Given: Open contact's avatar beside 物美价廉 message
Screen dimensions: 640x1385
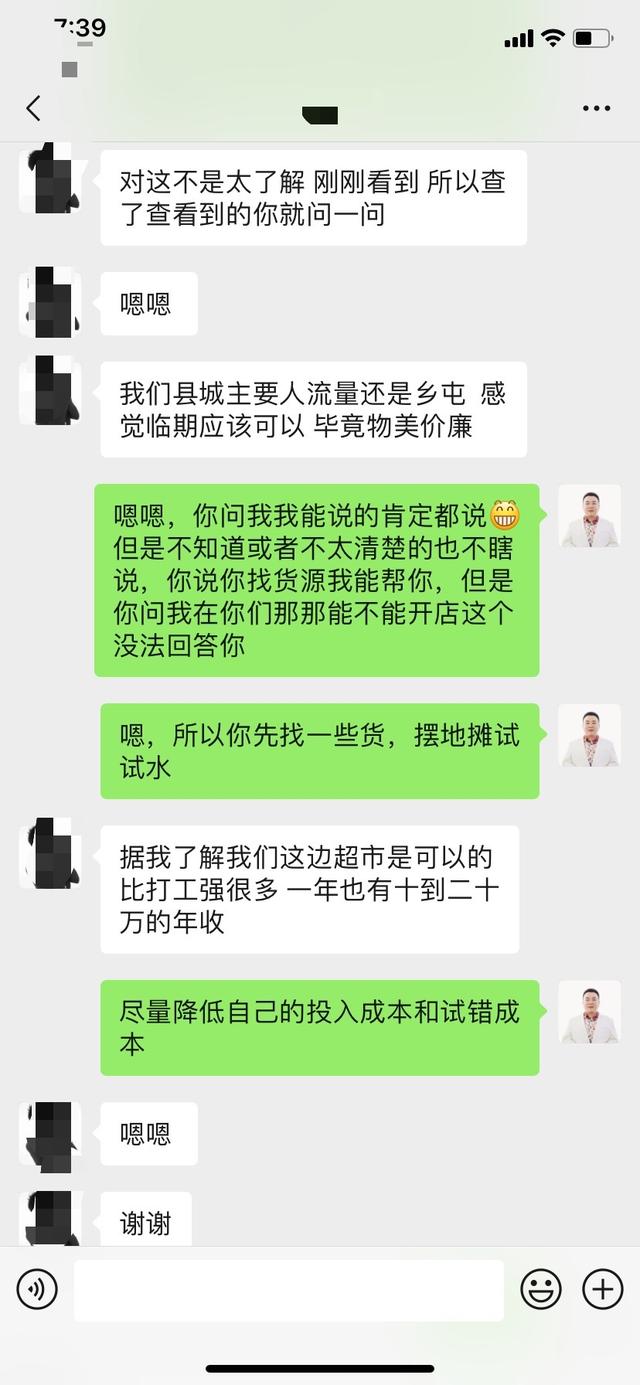Looking at the screenshot, I should pyautogui.click(x=50, y=390).
